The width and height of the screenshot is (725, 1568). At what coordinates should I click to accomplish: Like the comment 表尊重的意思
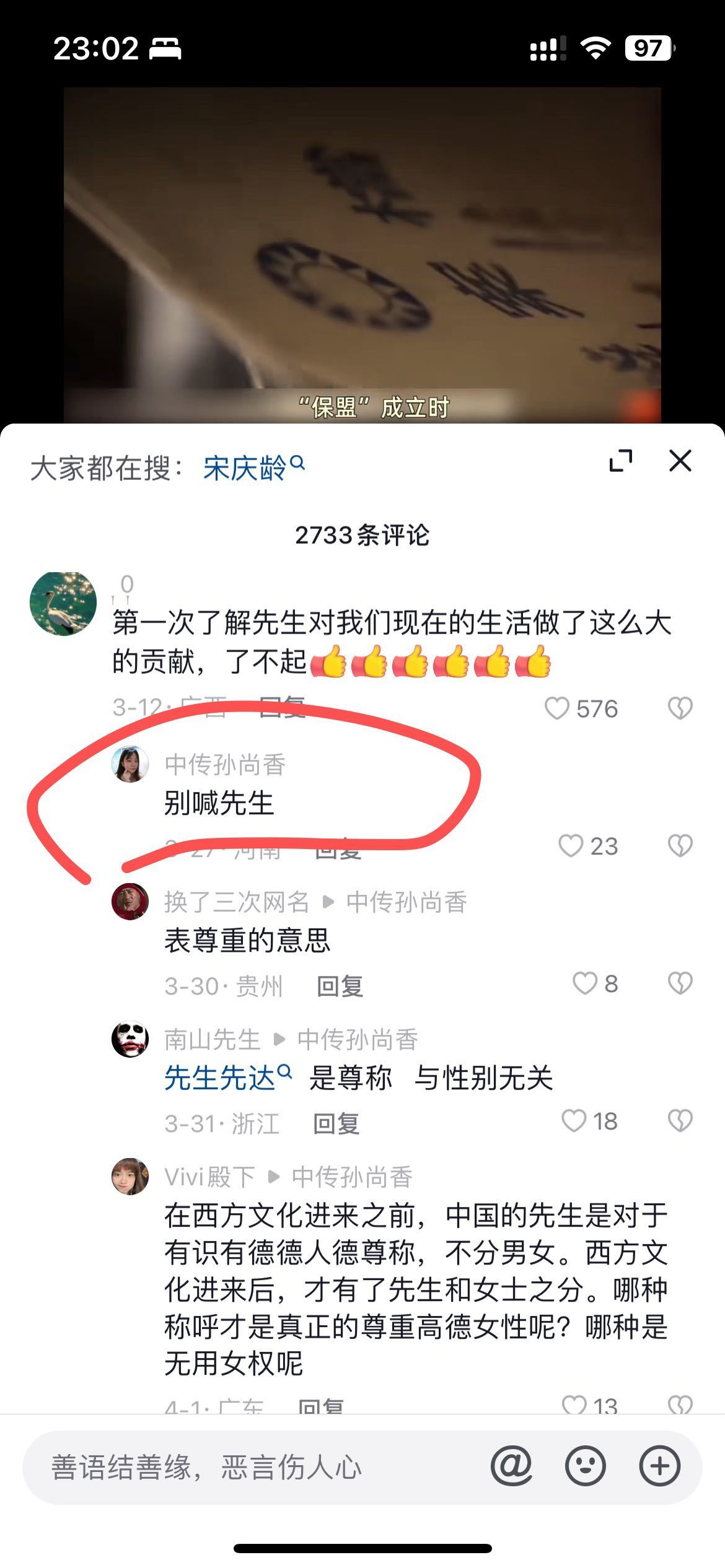coord(584,983)
